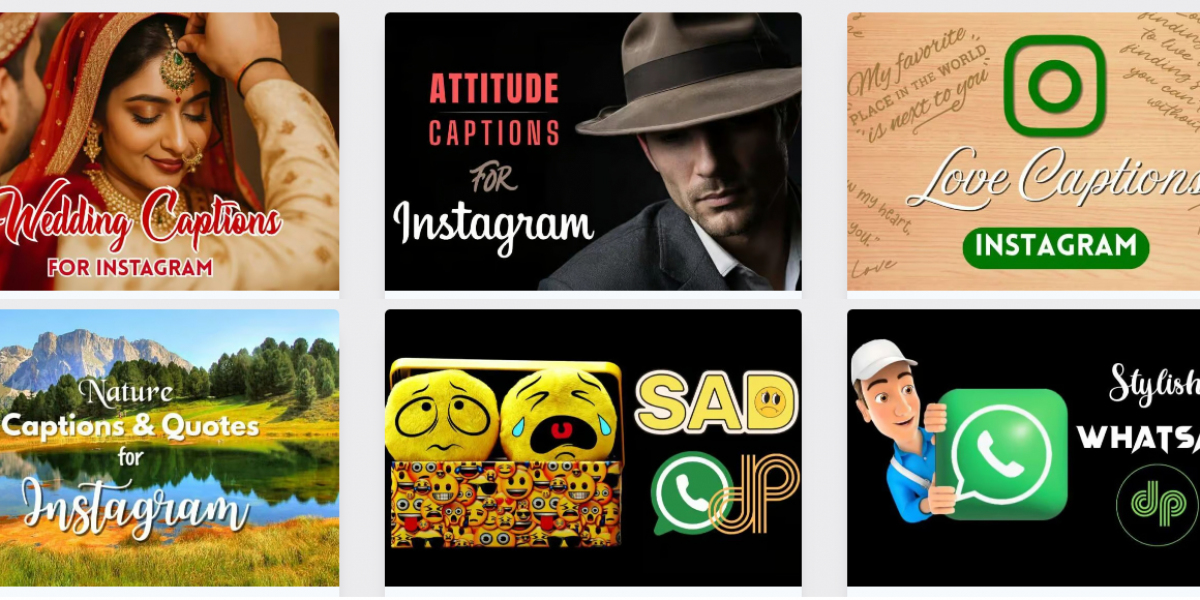This screenshot has width=1200, height=600.
Task: Open Nature Captions & Quotes for Instagram
Action: pyautogui.click(x=169, y=447)
